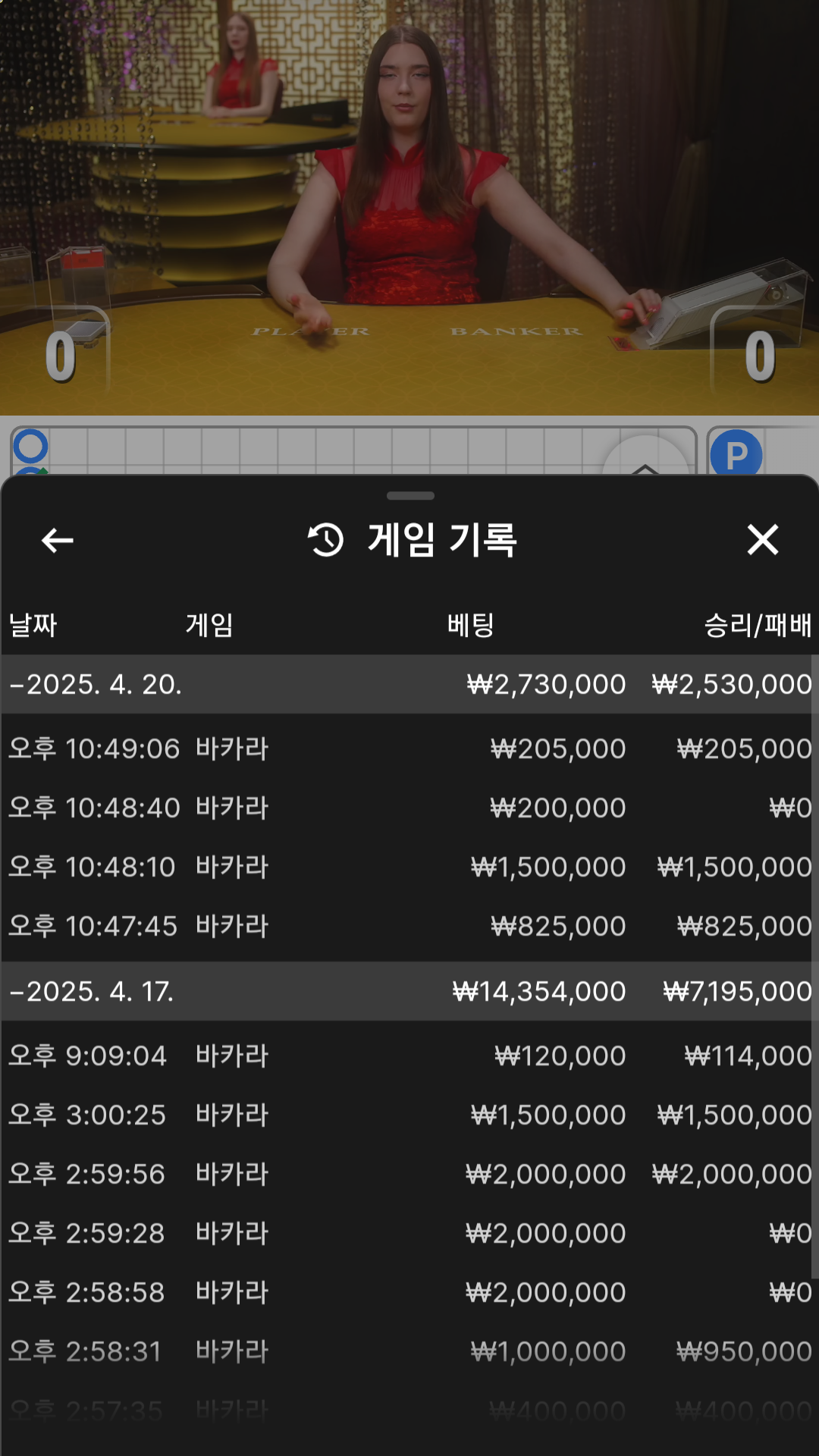Screen dimensions: 819x1456
Task: Select the 오후 2:59:28 바카라 entry
Action: 409,1234
